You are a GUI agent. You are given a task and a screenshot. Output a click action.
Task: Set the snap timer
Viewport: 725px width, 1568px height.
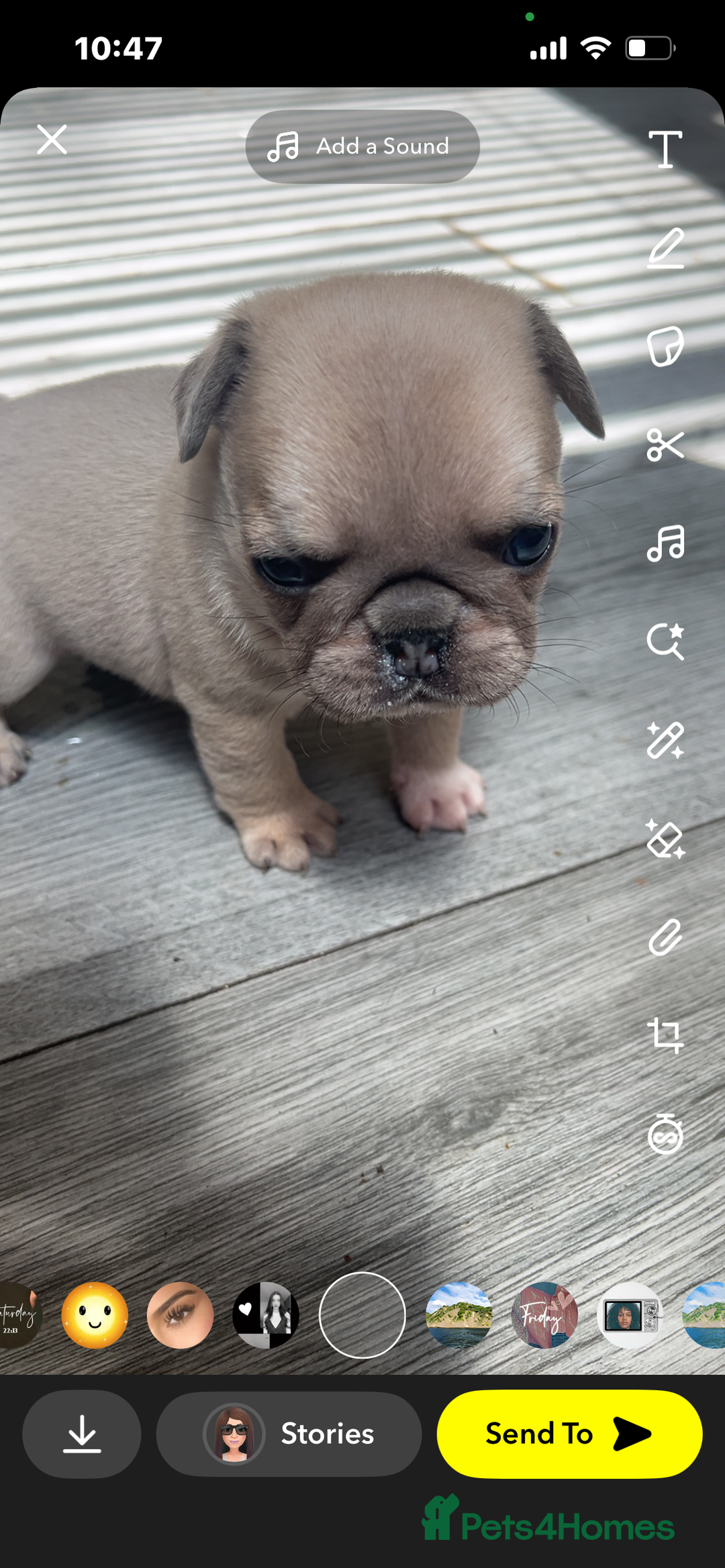[x=665, y=1134]
